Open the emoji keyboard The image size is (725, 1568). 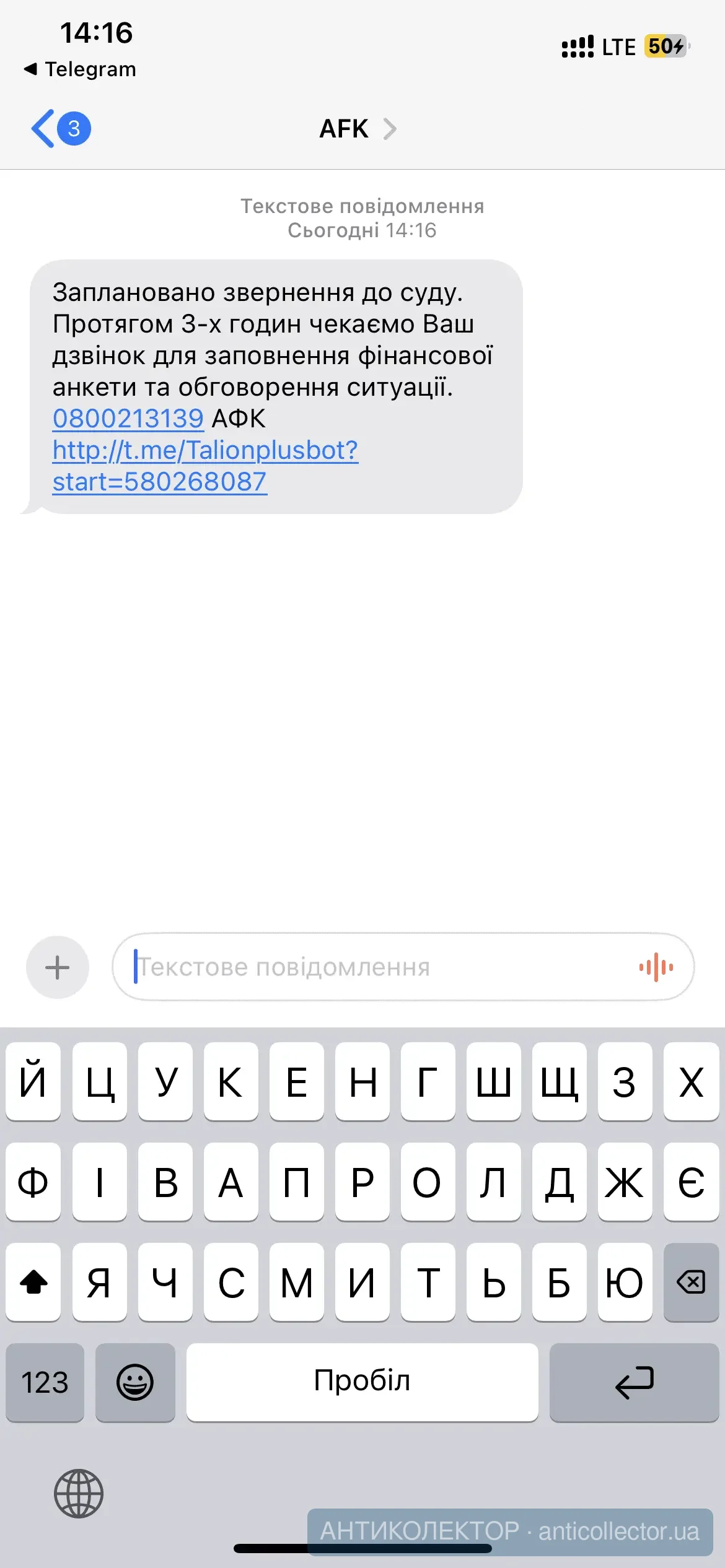click(135, 1382)
